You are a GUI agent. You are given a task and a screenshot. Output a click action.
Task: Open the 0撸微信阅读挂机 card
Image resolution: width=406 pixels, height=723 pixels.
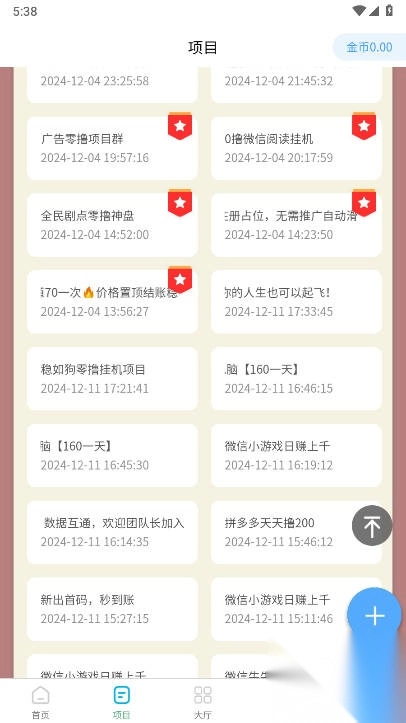click(x=296, y=148)
